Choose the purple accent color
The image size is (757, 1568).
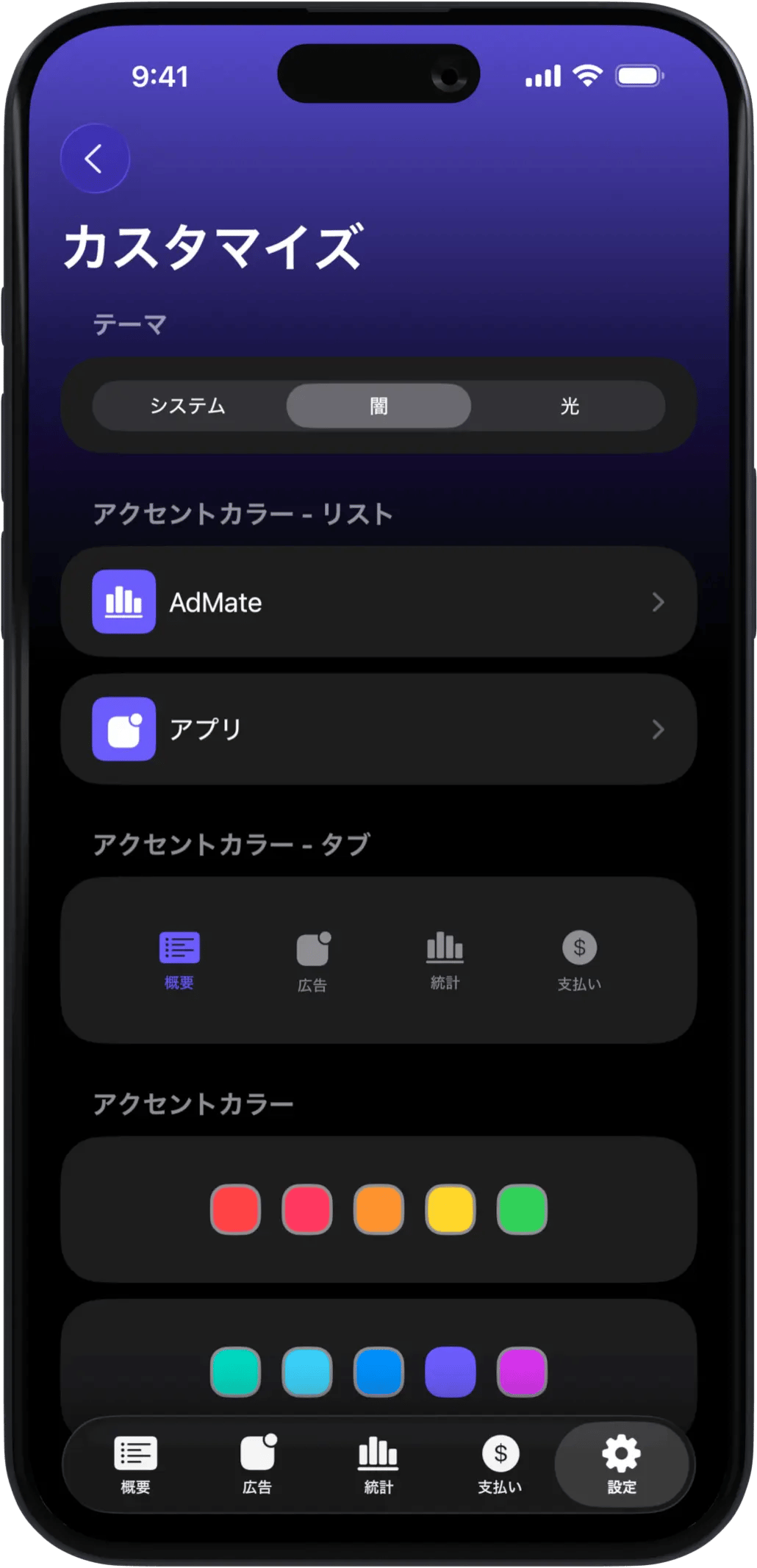pyautogui.click(x=522, y=1372)
